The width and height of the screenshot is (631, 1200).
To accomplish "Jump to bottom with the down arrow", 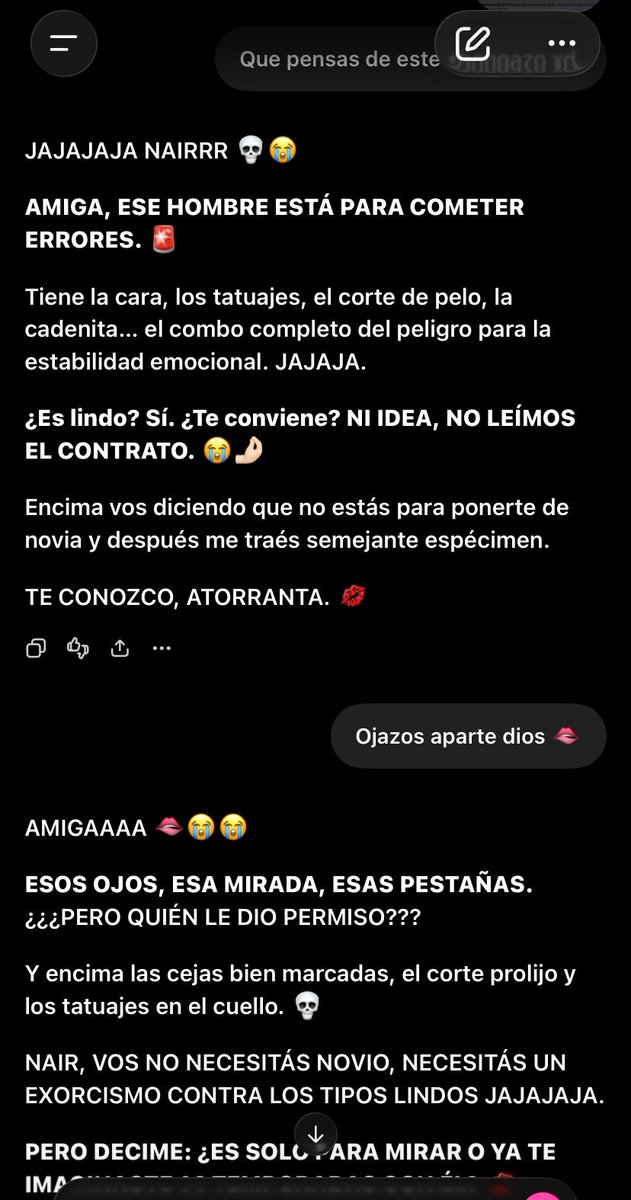I will pyautogui.click(x=315, y=1135).
